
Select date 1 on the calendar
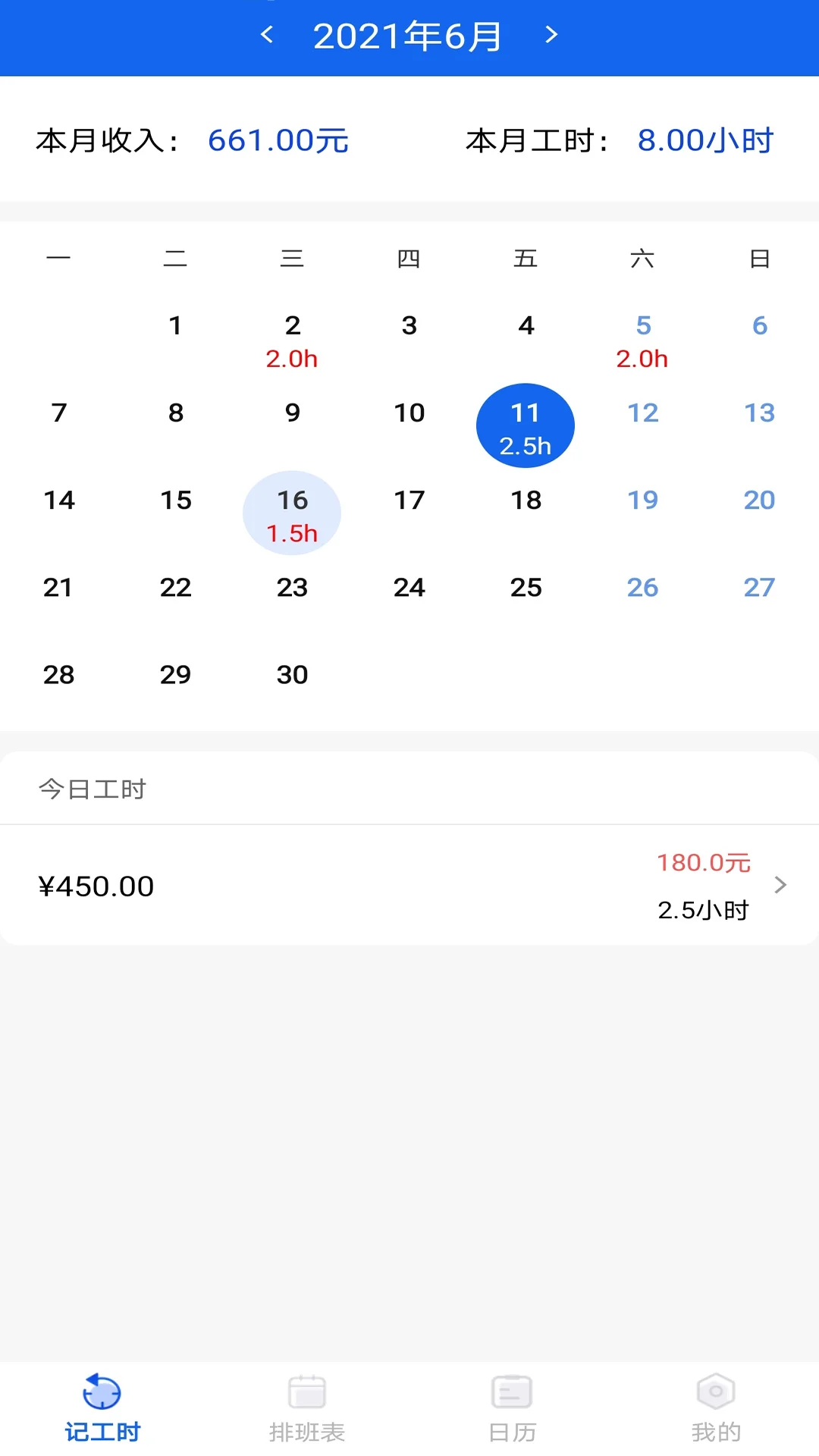click(175, 326)
